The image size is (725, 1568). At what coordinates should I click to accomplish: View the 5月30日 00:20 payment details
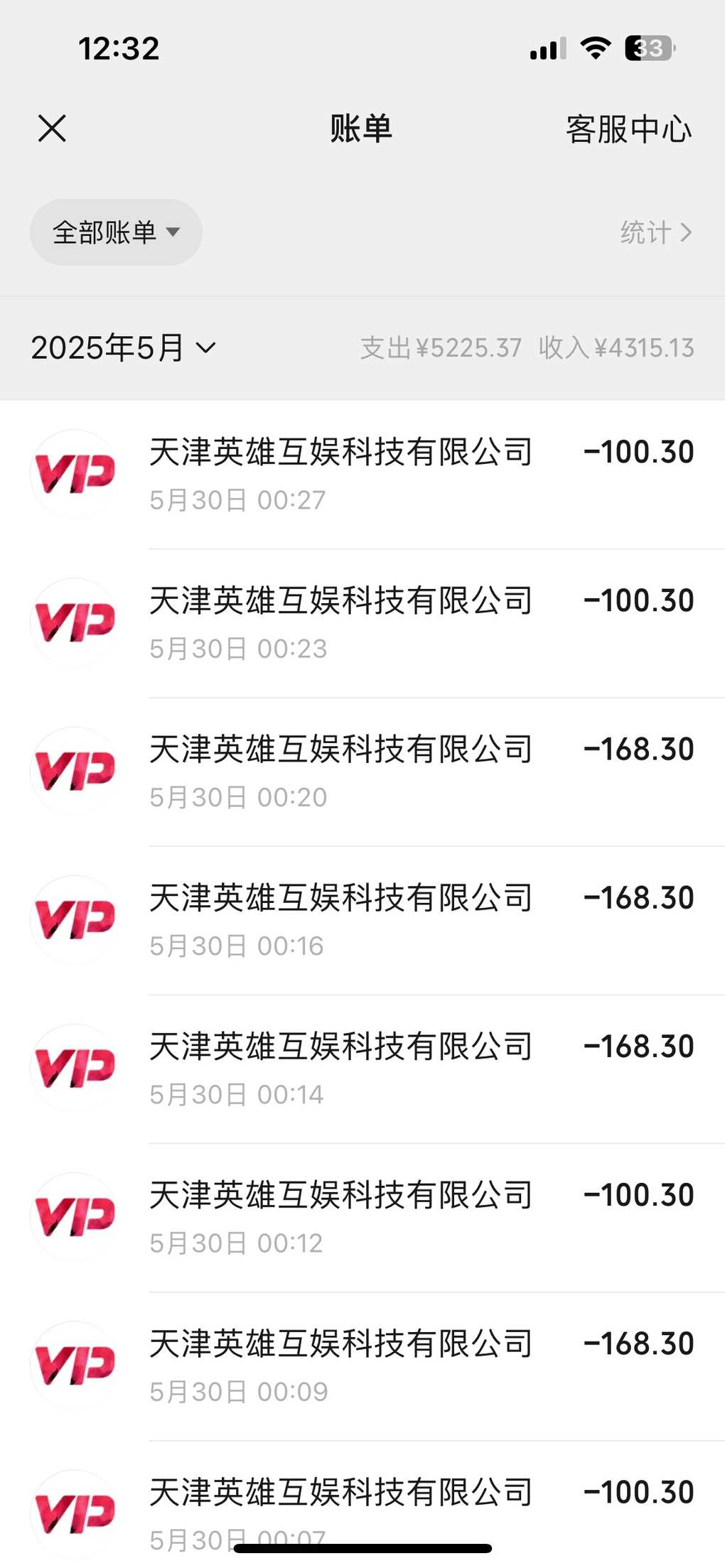pos(362,772)
